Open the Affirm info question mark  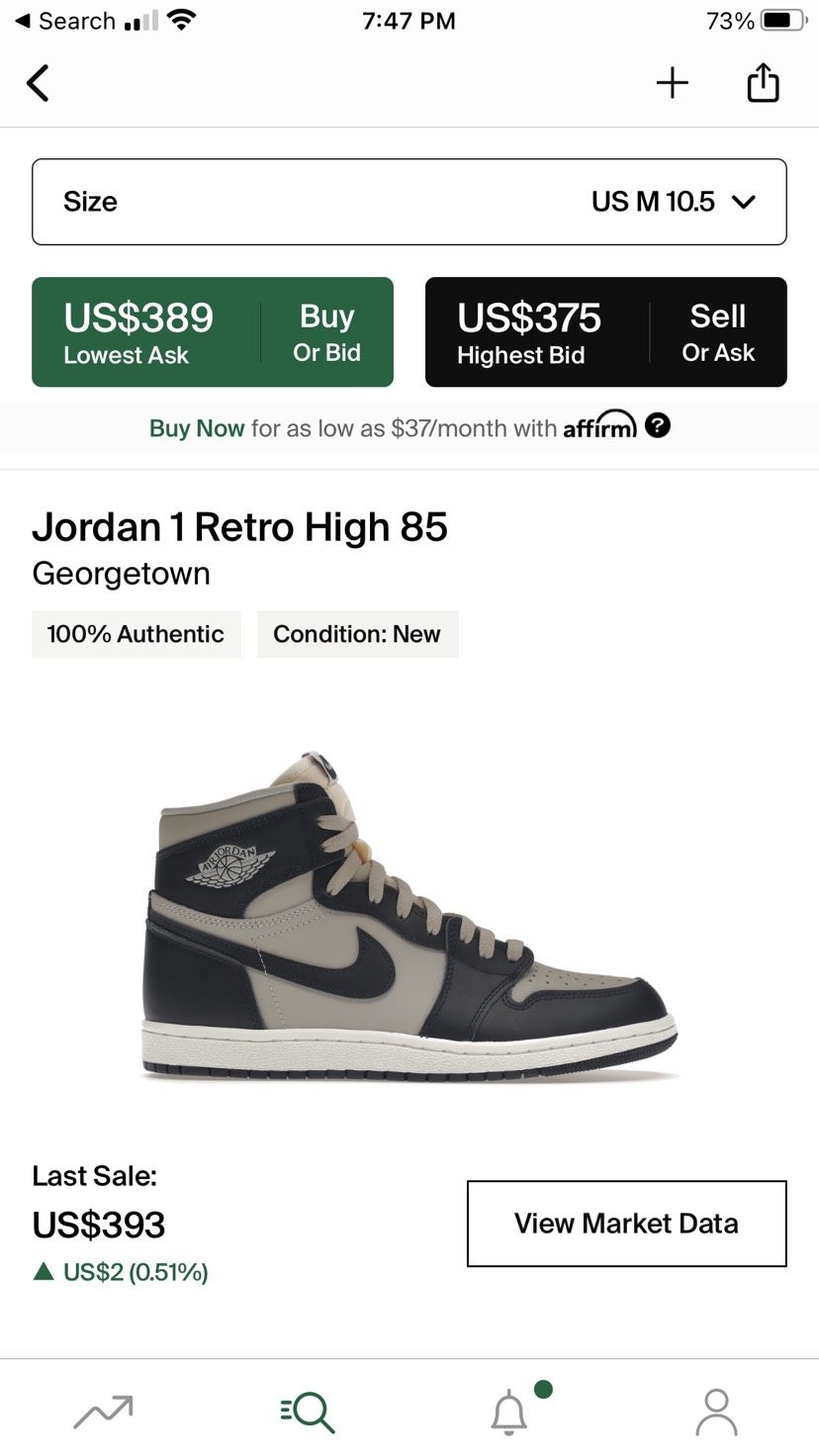tap(658, 425)
